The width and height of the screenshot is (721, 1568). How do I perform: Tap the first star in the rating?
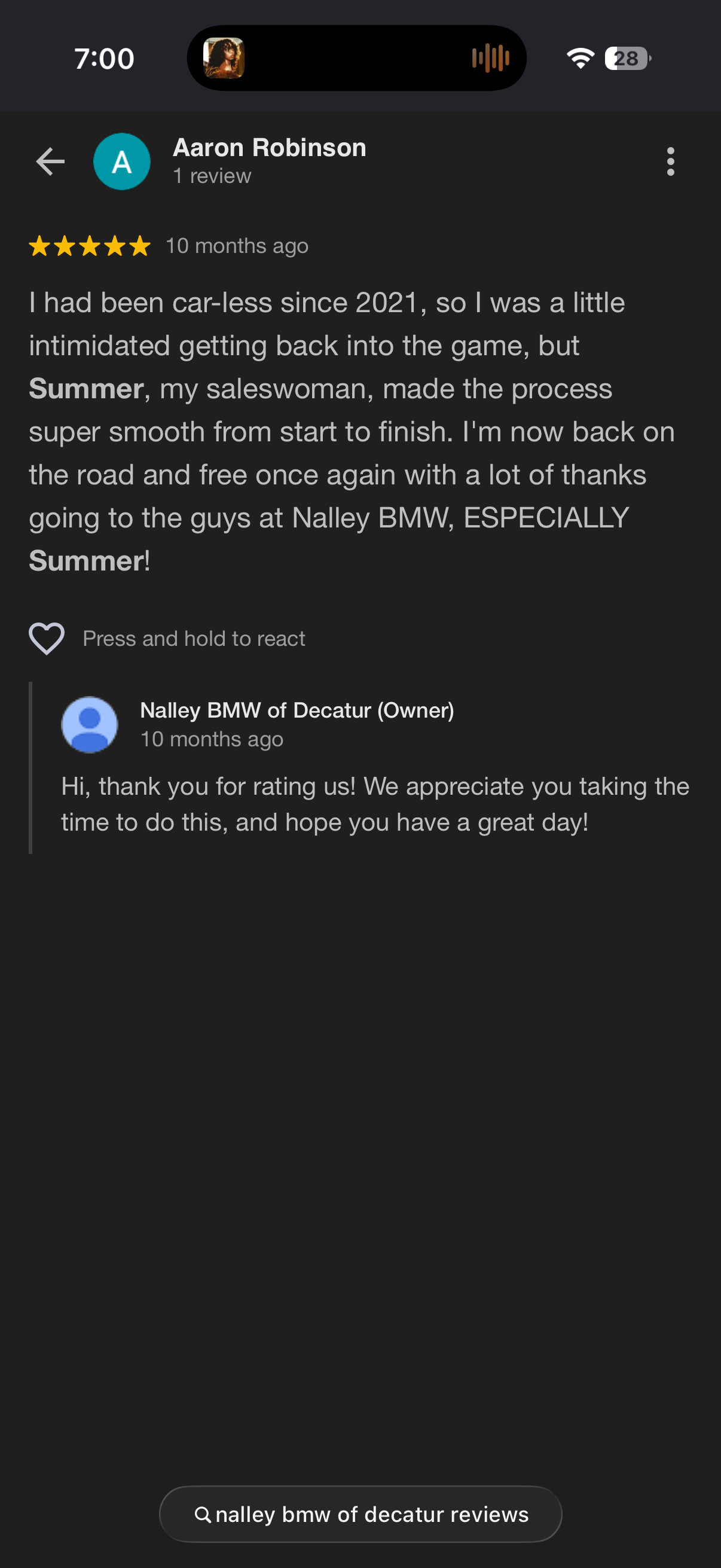pyautogui.click(x=39, y=246)
